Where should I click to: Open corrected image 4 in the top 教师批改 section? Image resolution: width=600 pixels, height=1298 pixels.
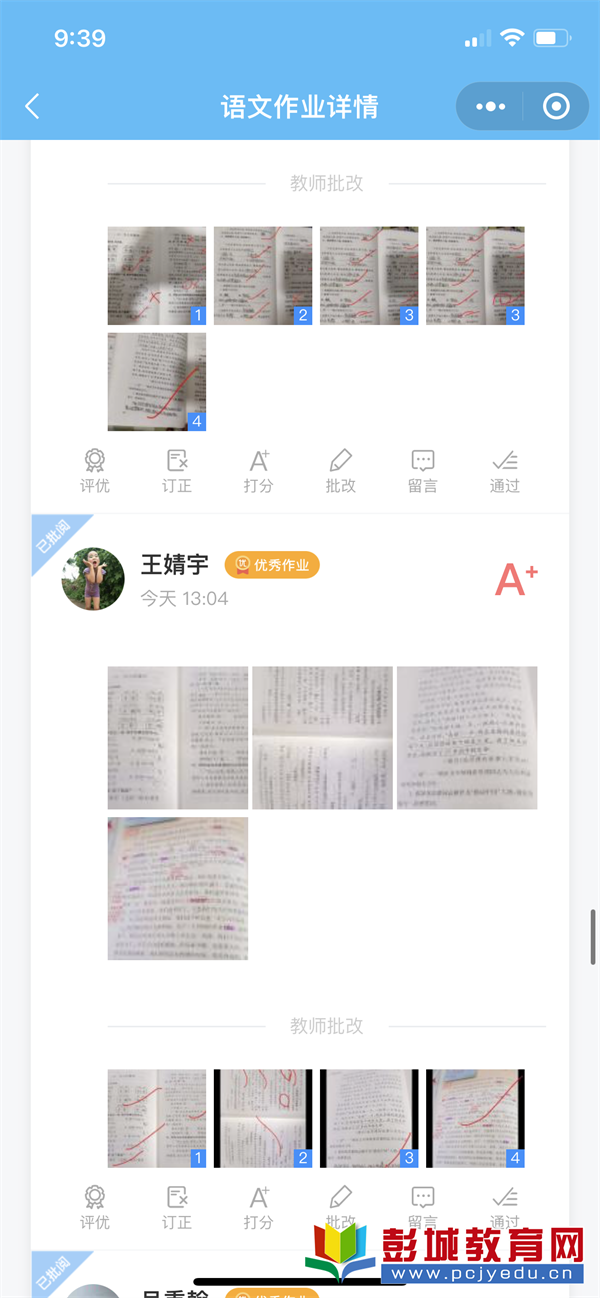pyautogui.click(x=157, y=382)
